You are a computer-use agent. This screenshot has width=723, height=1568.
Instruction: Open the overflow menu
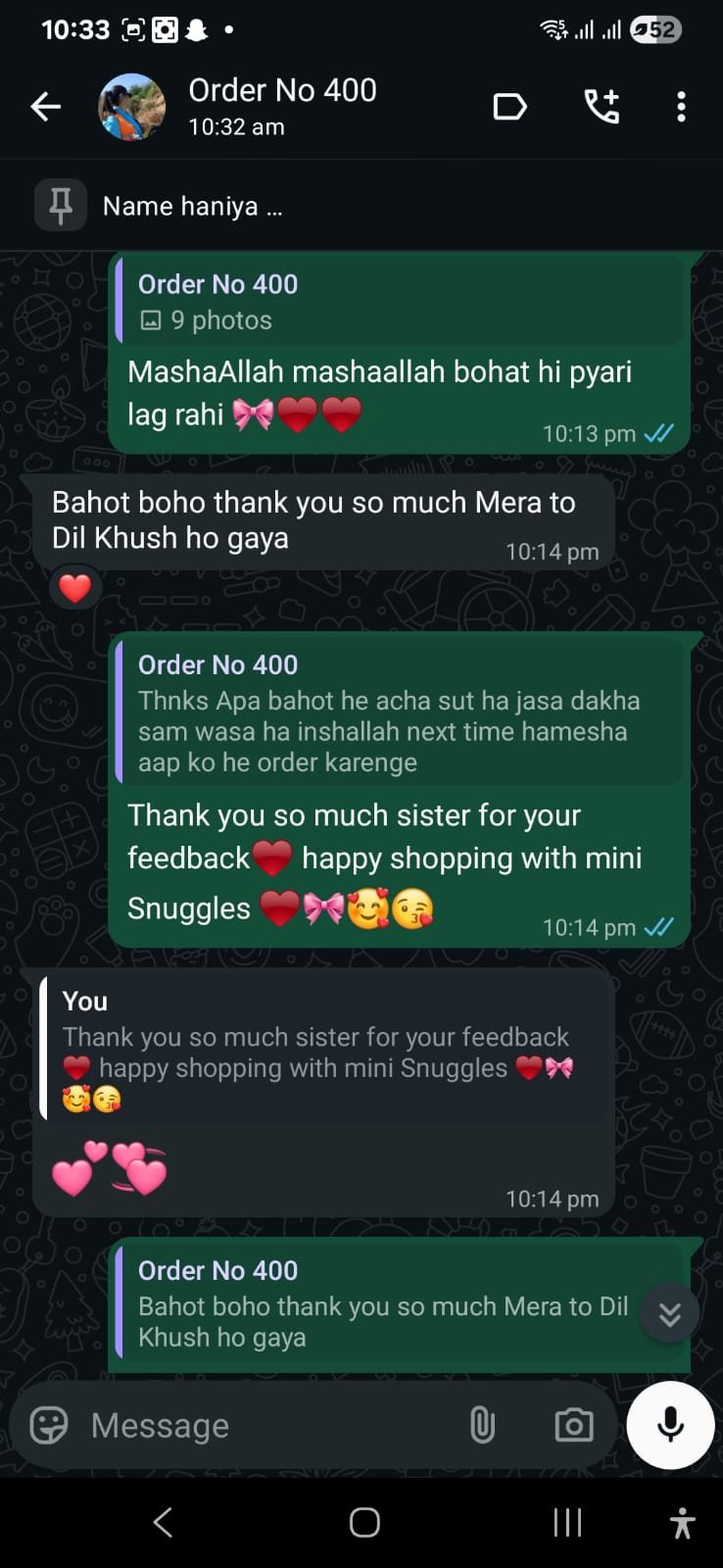click(x=681, y=107)
